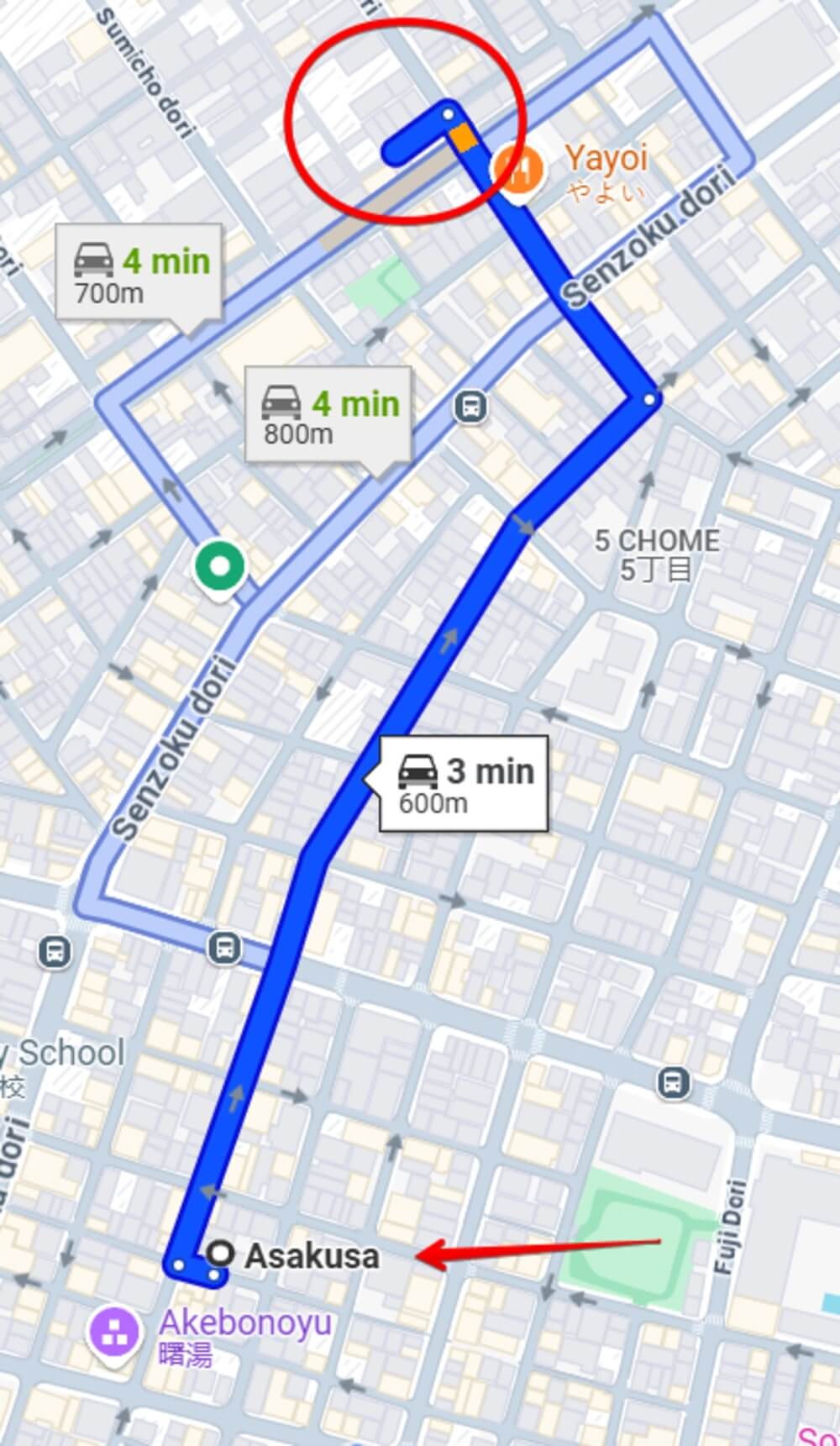Tap the Asakusa starting point marker
This screenshot has width=840, height=1446.
pyautogui.click(x=220, y=1254)
